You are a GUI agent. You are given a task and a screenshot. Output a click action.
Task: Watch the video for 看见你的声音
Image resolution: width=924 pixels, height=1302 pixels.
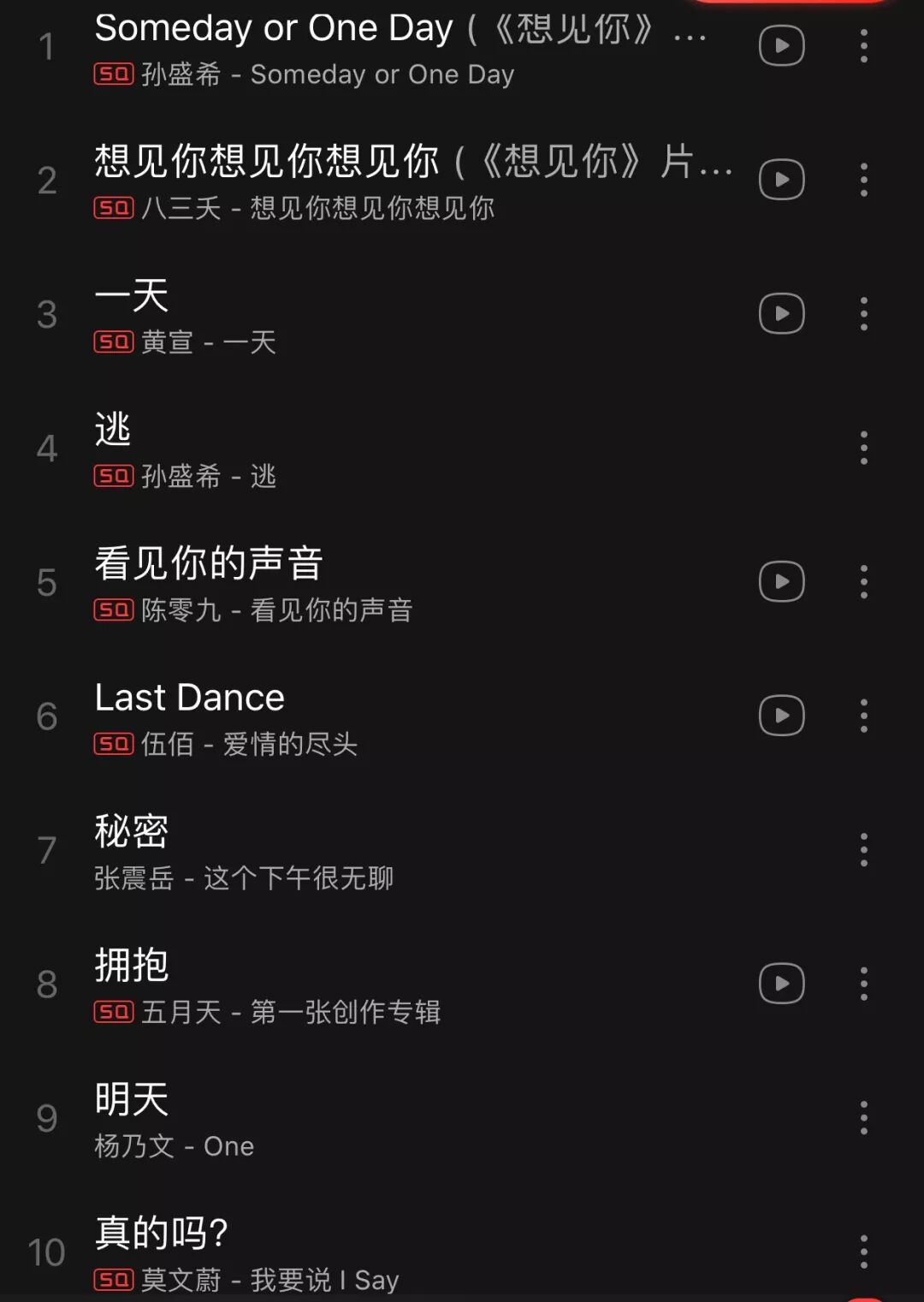(781, 582)
